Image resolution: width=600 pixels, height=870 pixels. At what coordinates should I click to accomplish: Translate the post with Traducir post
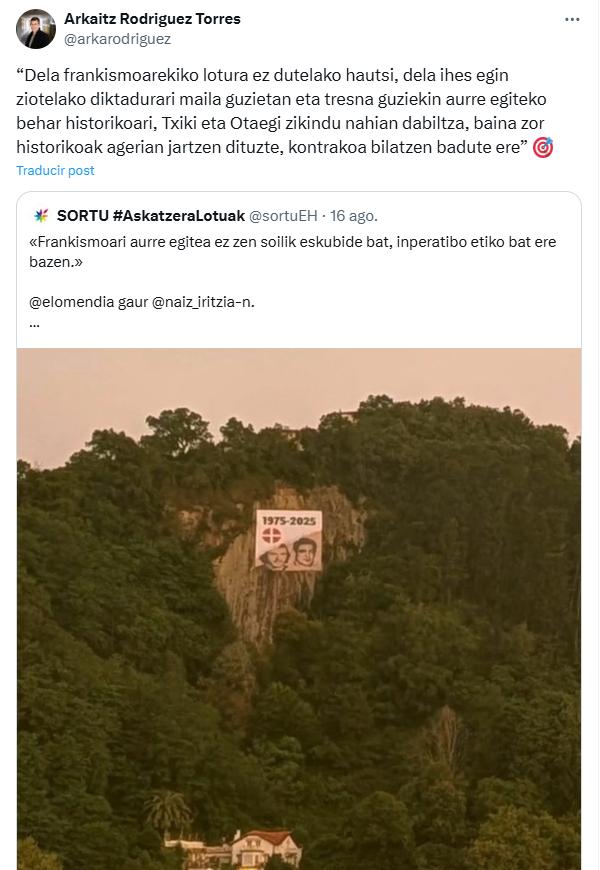55,170
